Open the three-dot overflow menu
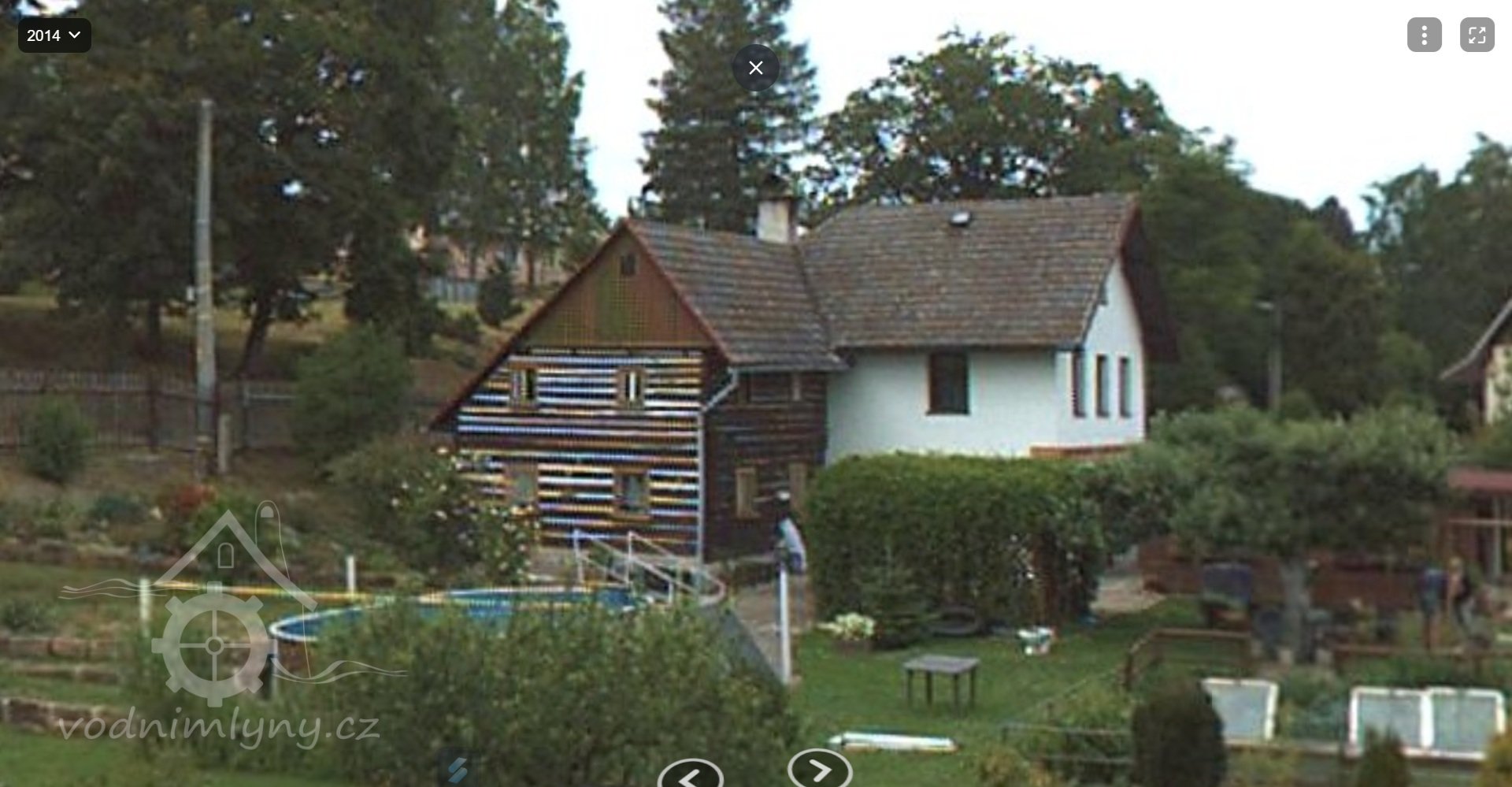This screenshot has width=1512, height=787. 1424,35
